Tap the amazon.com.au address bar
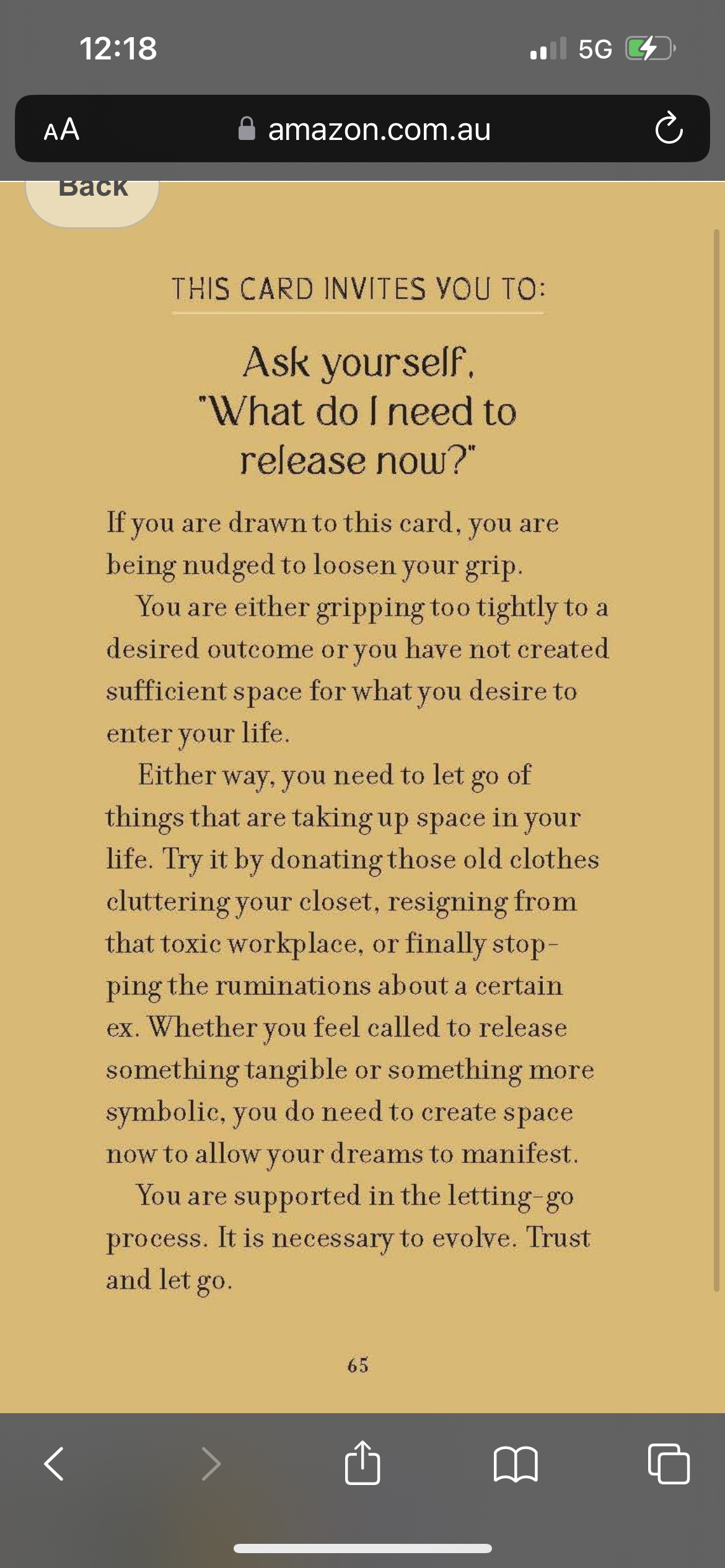 (x=366, y=129)
